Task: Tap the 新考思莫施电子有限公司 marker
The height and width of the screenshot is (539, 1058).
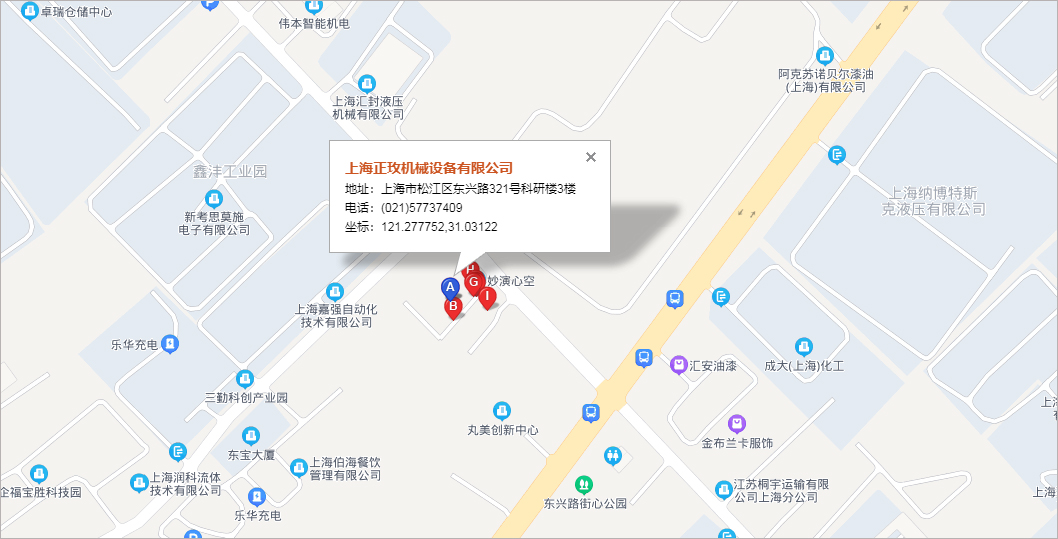Action: coord(213,198)
